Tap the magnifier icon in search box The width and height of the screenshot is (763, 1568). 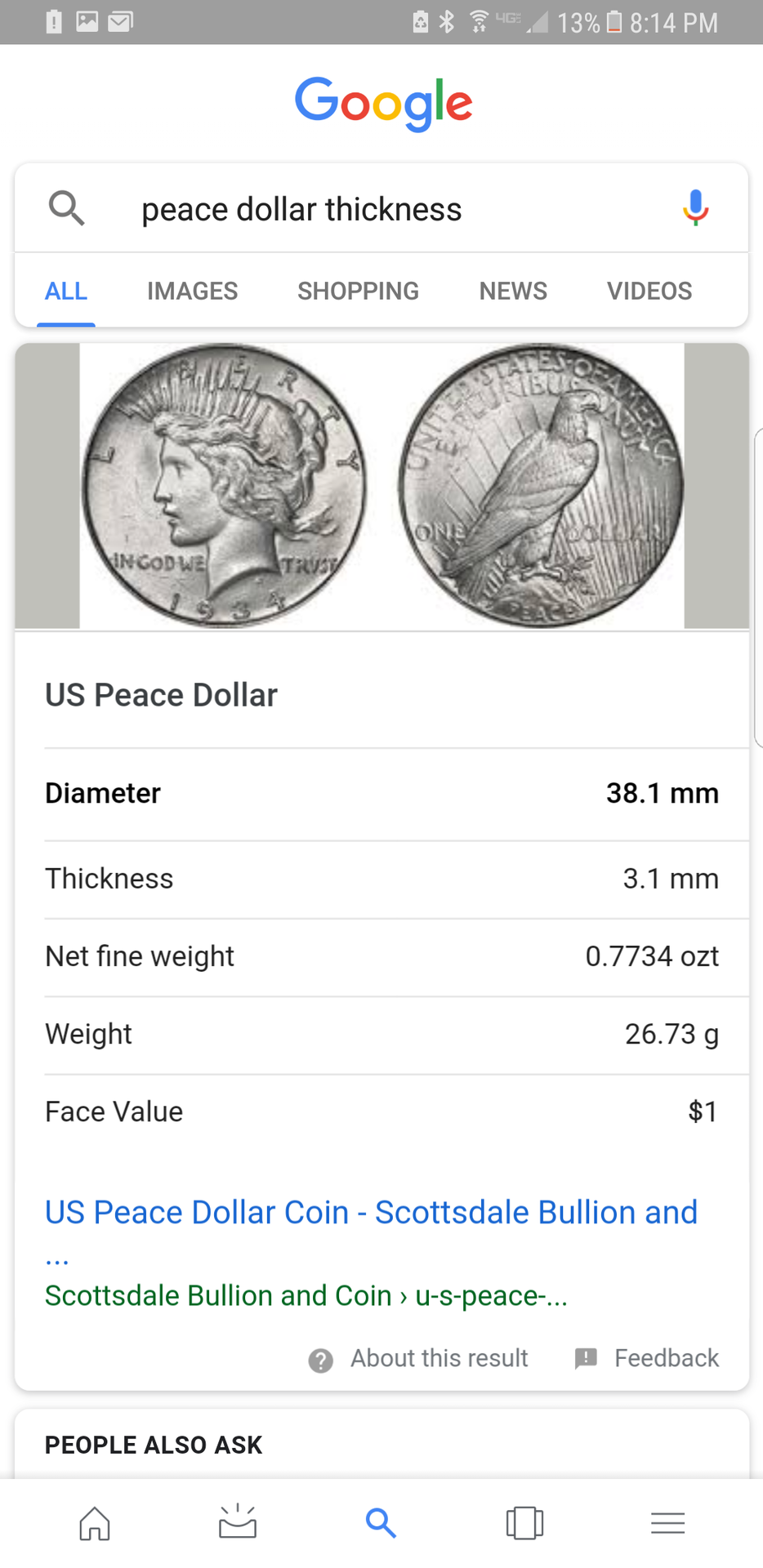(66, 208)
